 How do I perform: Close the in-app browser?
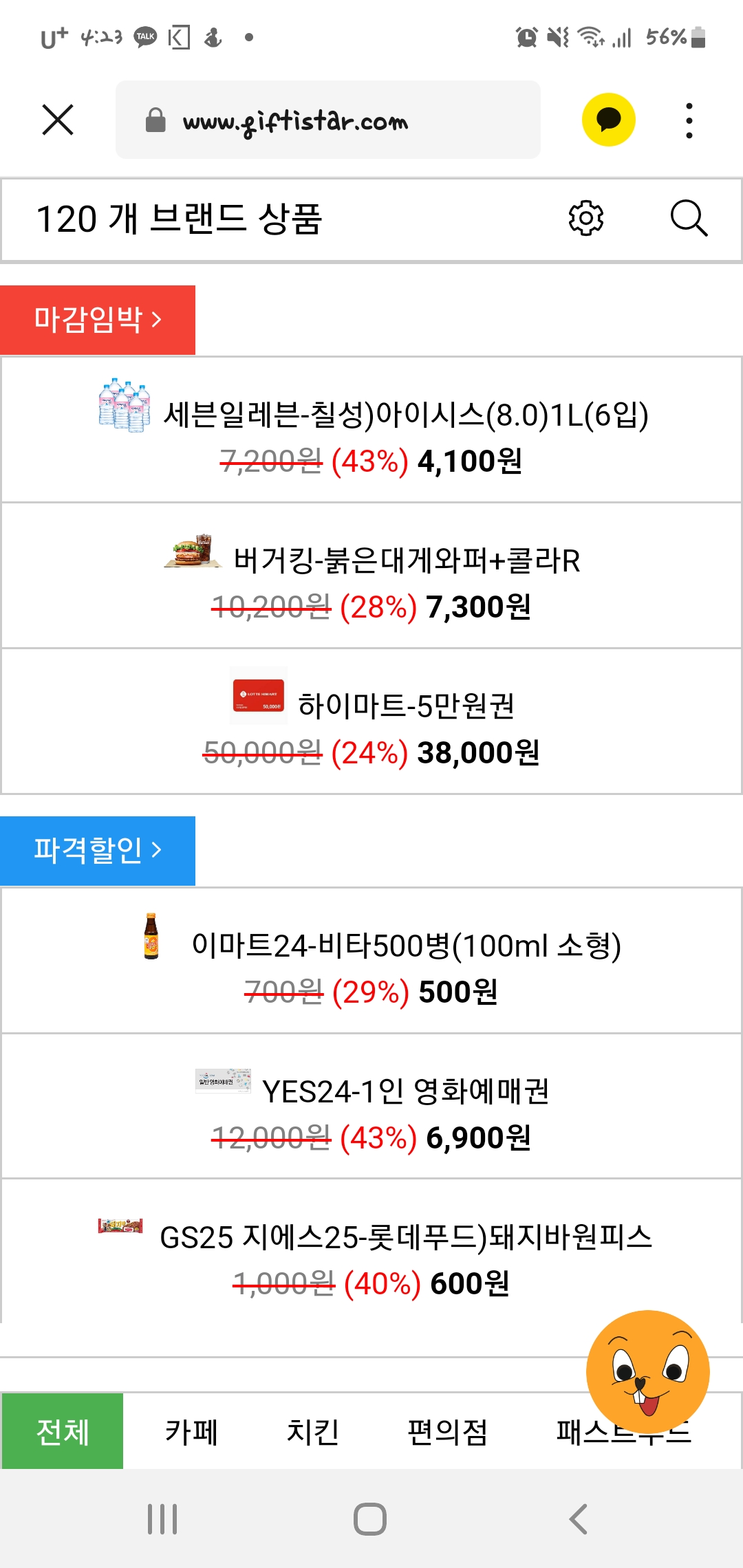coord(58,120)
